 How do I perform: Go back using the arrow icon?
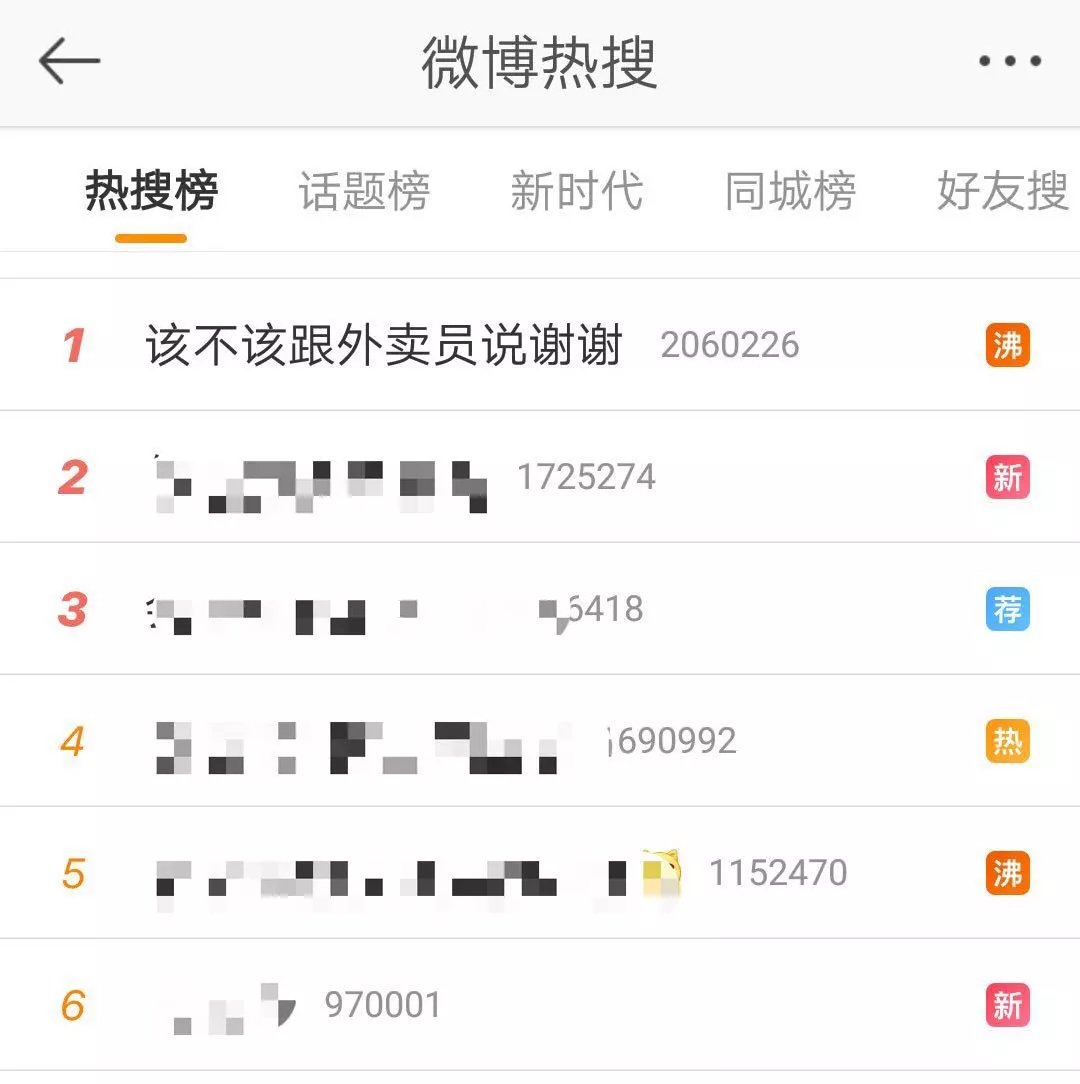click(x=69, y=62)
